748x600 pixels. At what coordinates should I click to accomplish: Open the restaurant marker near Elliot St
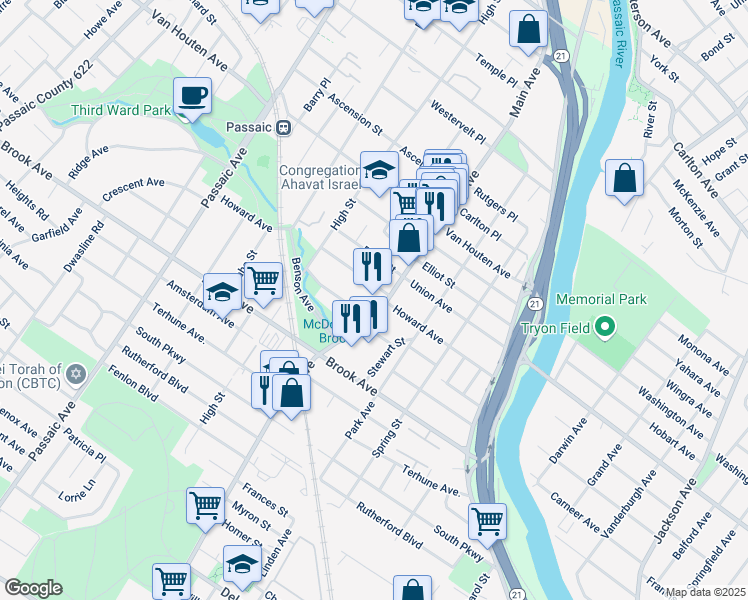372,265
